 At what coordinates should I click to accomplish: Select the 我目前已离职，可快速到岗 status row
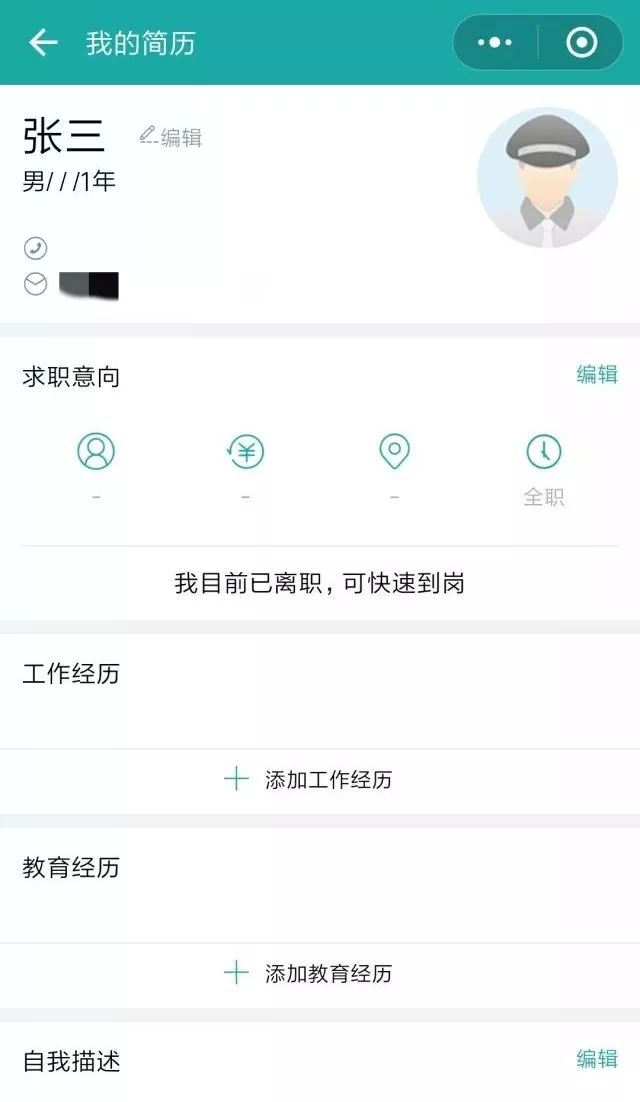click(320, 583)
